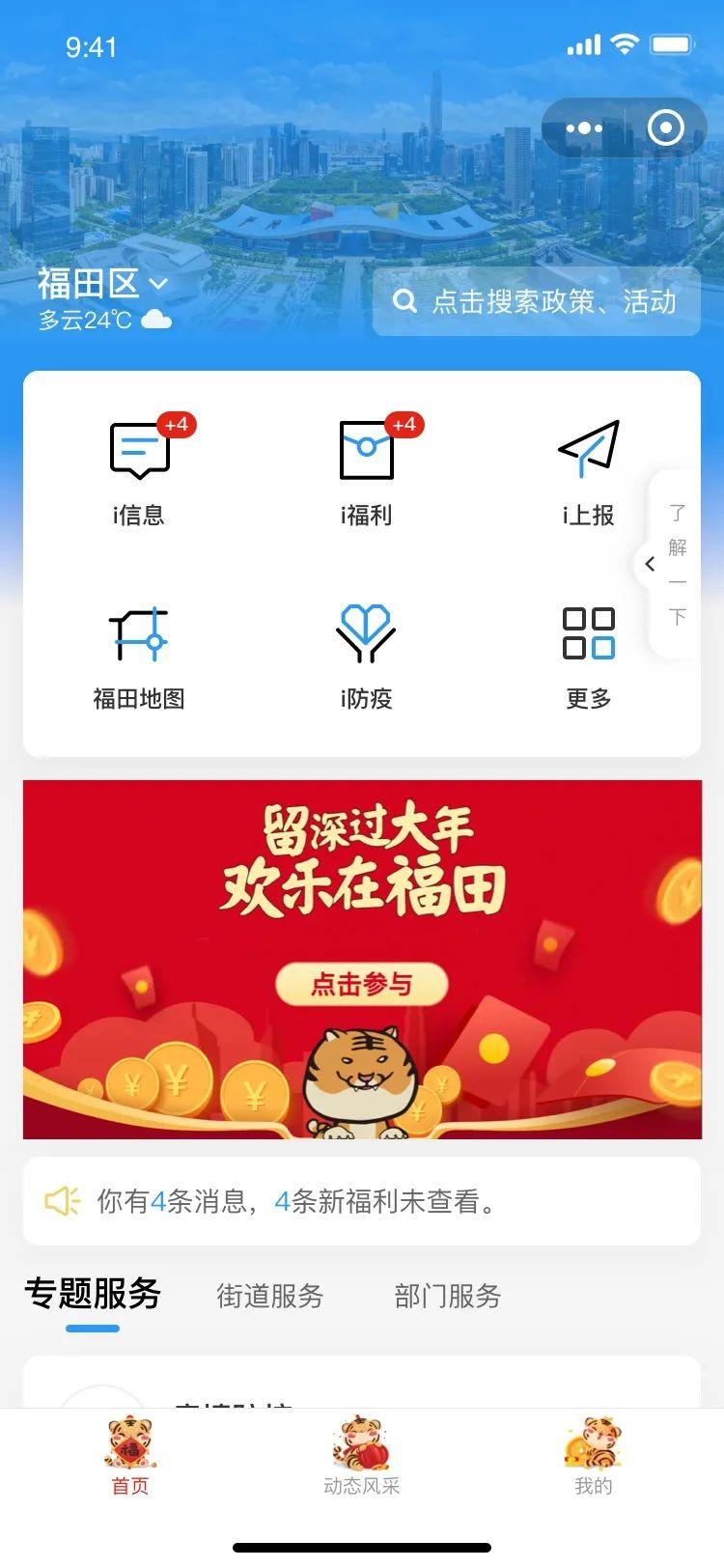The width and height of the screenshot is (724, 1568).
Task: Close the mini program with the circle icon
Action: (x=665, y=127)
